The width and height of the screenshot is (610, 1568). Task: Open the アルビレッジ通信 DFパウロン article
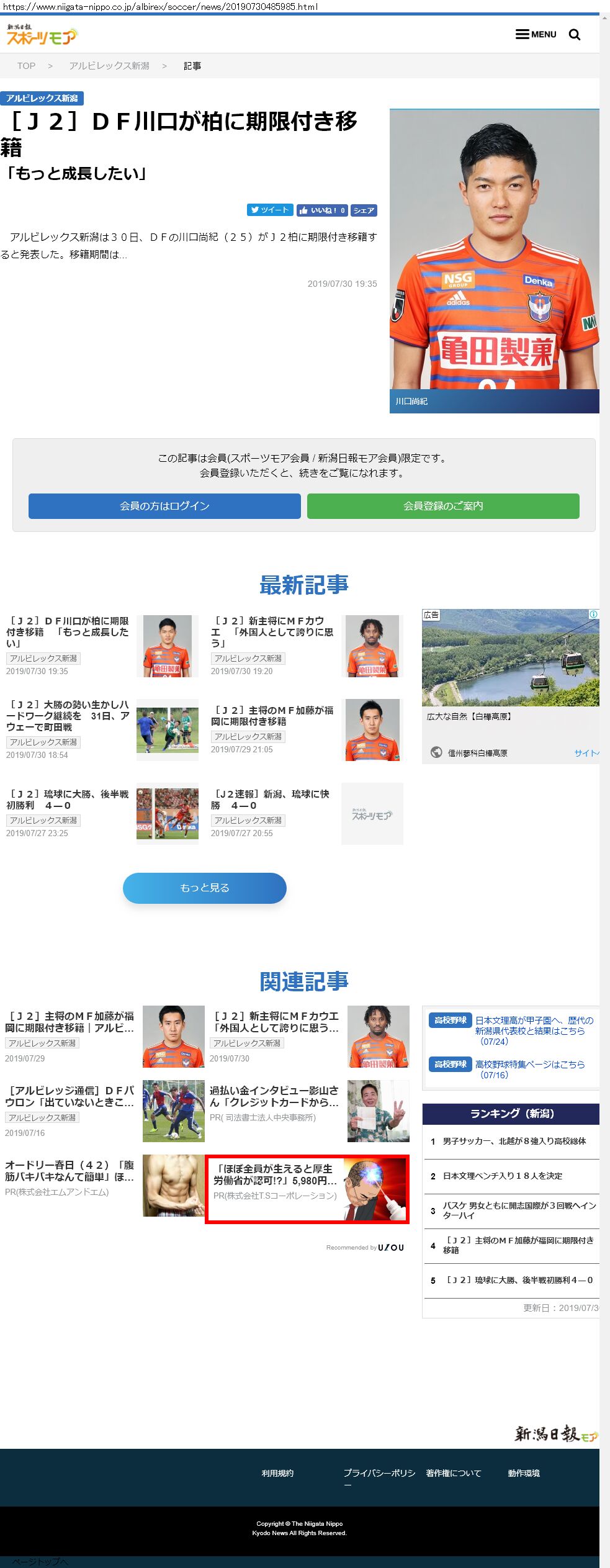click(x=70, y=1096)
